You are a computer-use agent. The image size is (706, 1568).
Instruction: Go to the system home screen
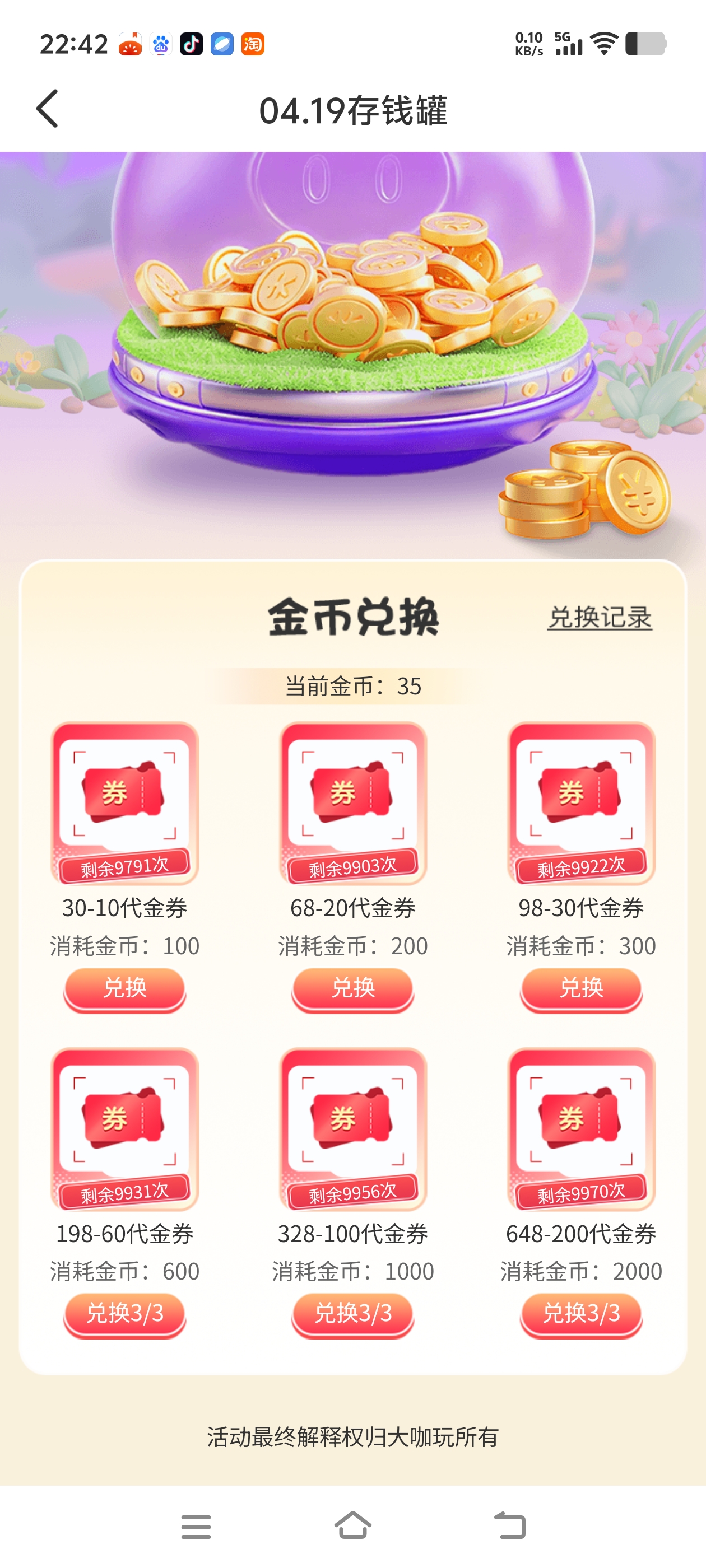[352, 1525]
